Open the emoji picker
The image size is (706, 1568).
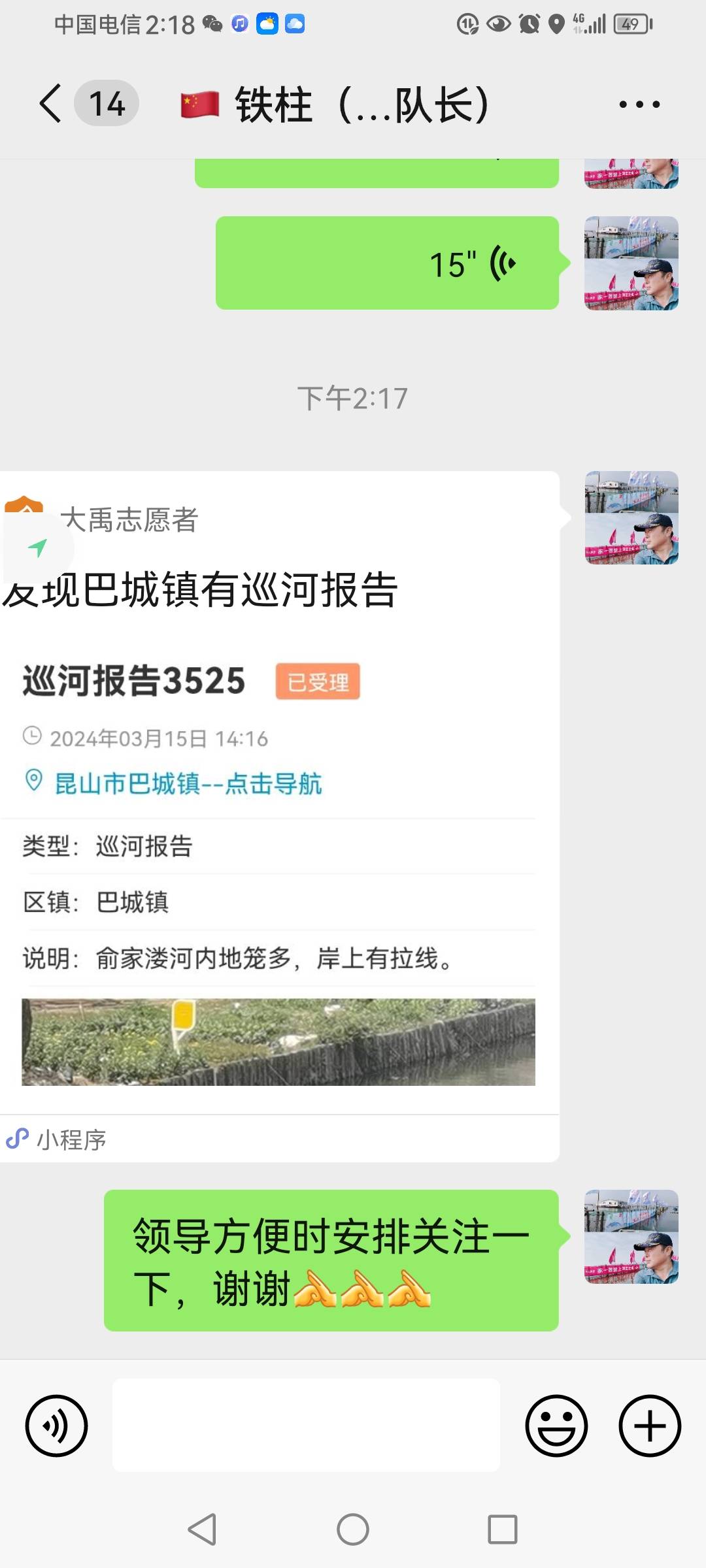pos(556,1426)
